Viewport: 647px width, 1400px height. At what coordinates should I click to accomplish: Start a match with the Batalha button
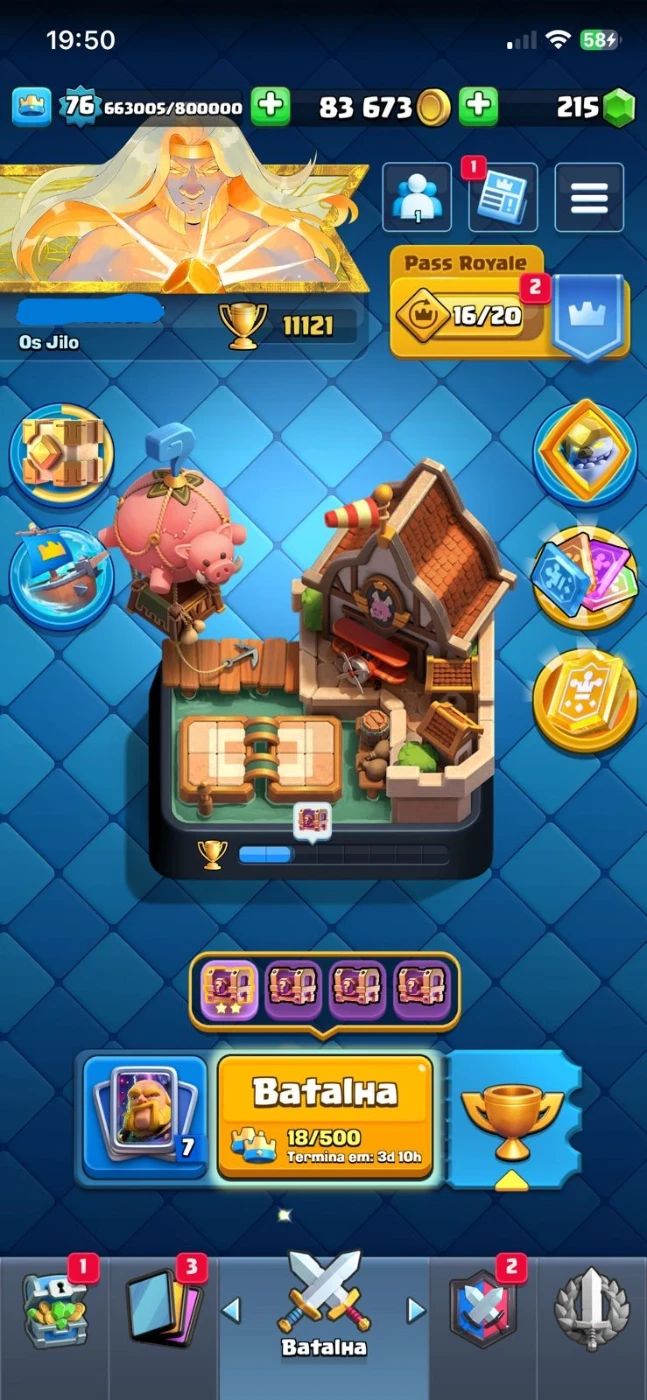click(x=325, y=1115)
